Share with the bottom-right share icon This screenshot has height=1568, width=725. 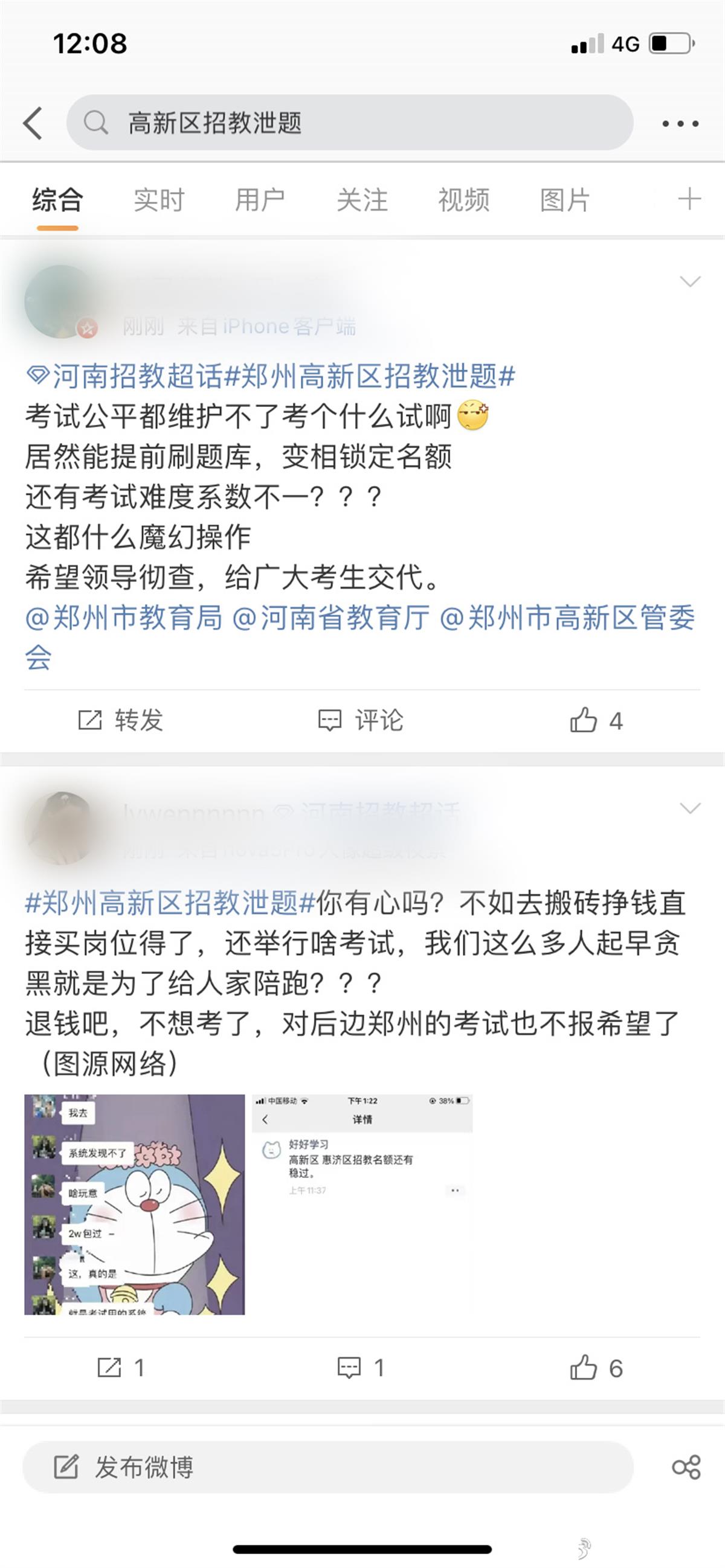(686, 1467)
